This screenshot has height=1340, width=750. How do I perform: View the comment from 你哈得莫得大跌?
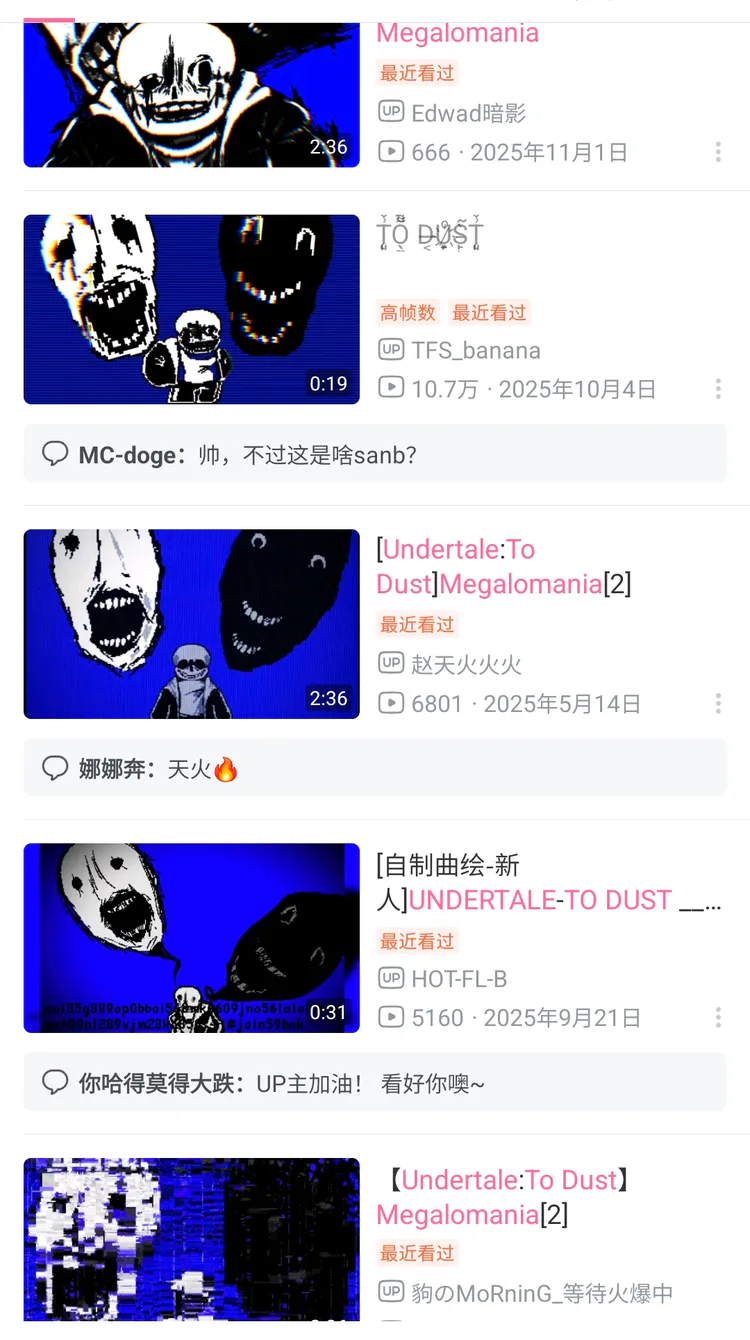pos(375,1082)
